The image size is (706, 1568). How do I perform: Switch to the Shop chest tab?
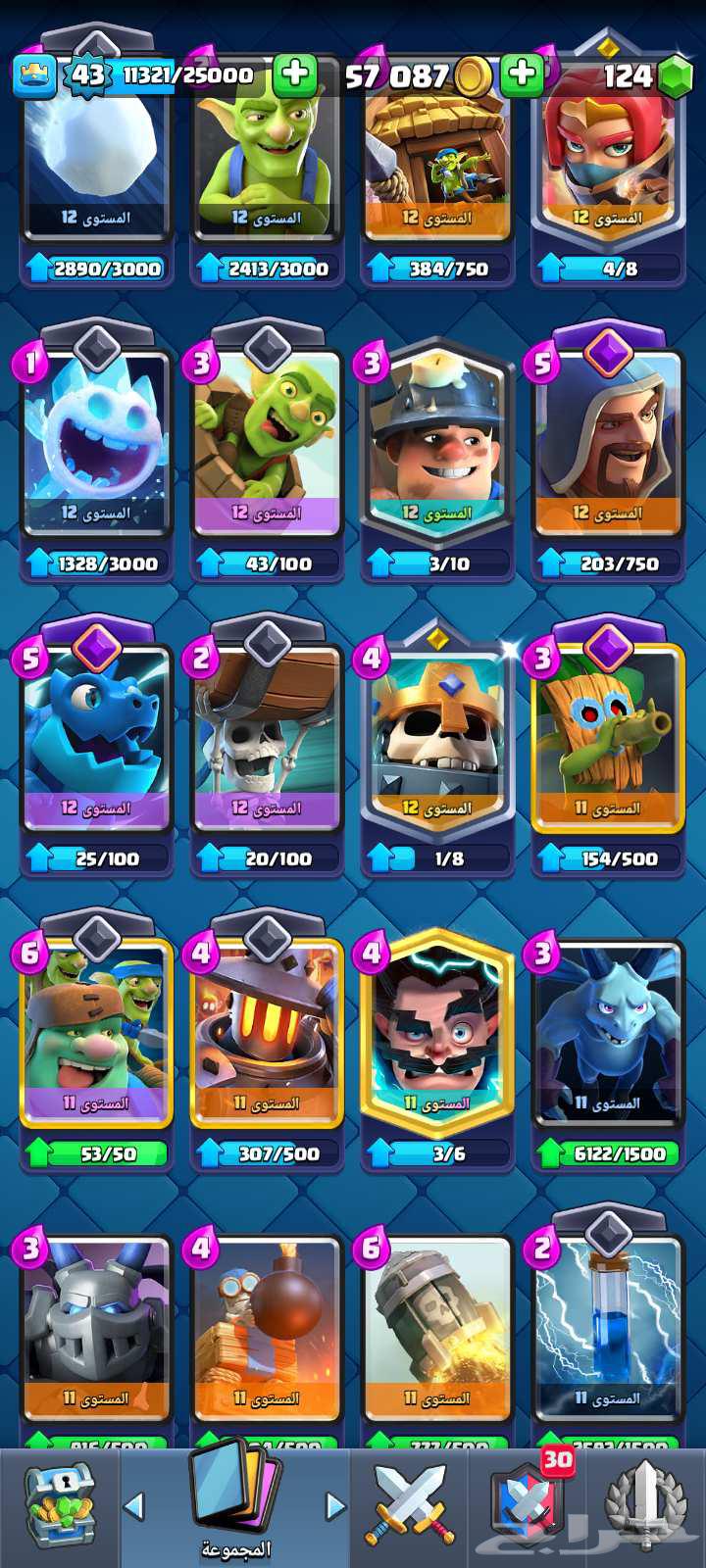click(59, 1507)
